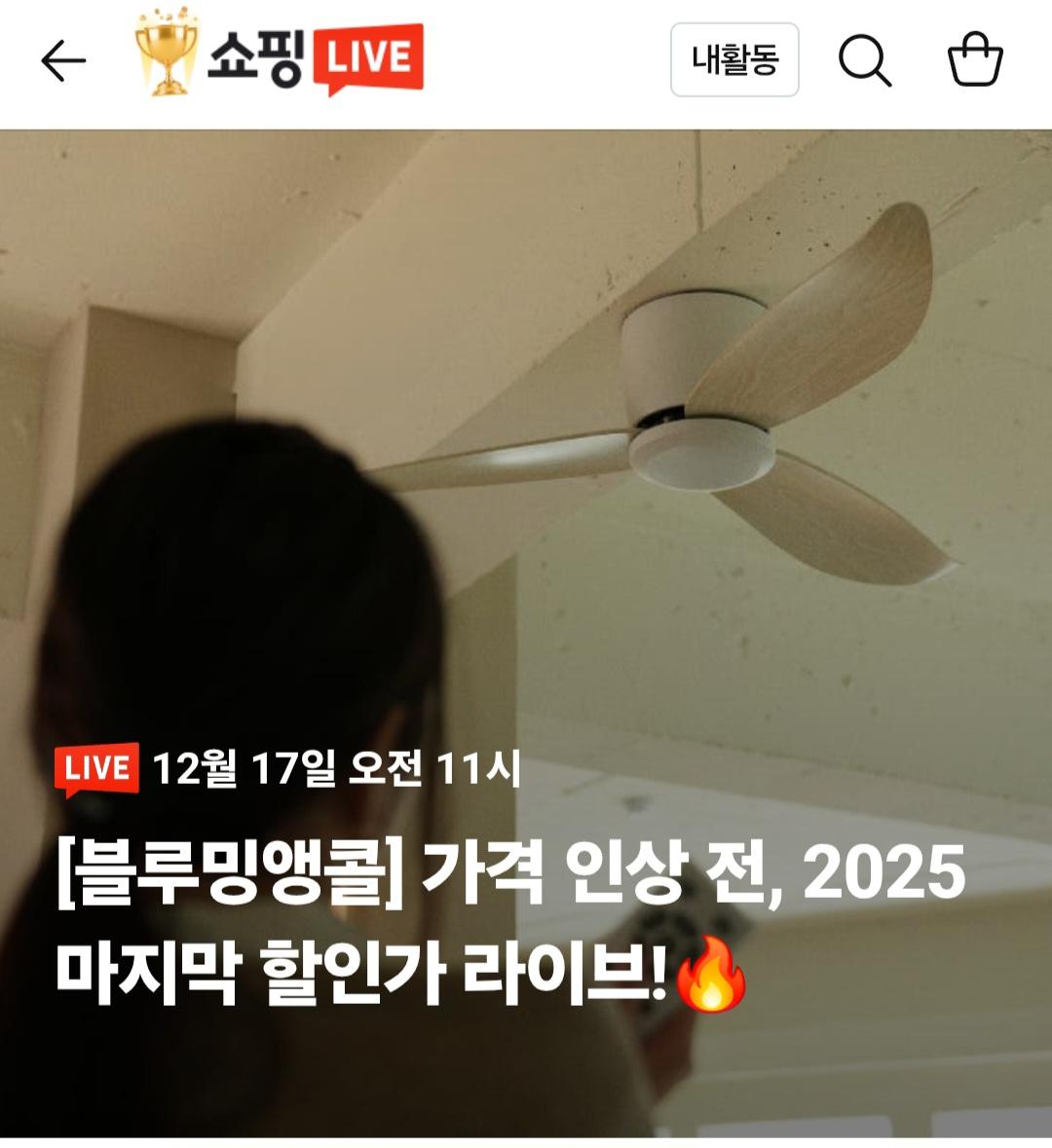Open the shopping bag cart

point(975,60)
